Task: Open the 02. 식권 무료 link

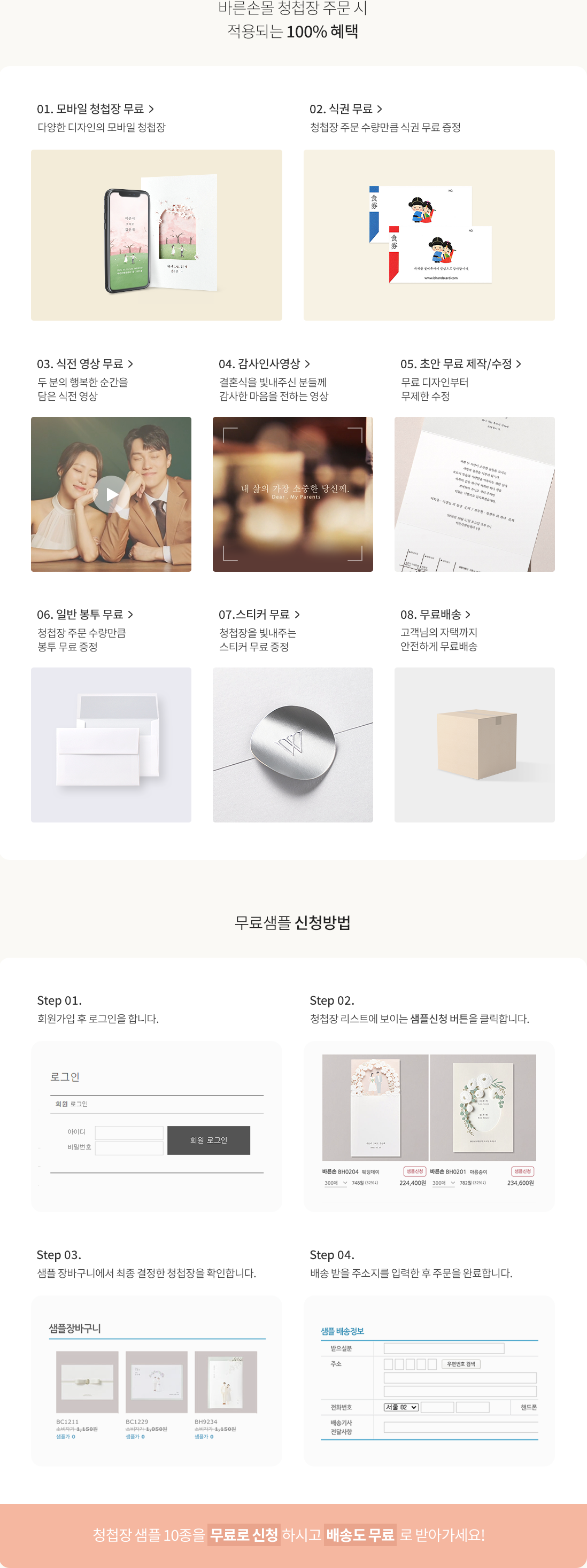Action: (345, 109)
